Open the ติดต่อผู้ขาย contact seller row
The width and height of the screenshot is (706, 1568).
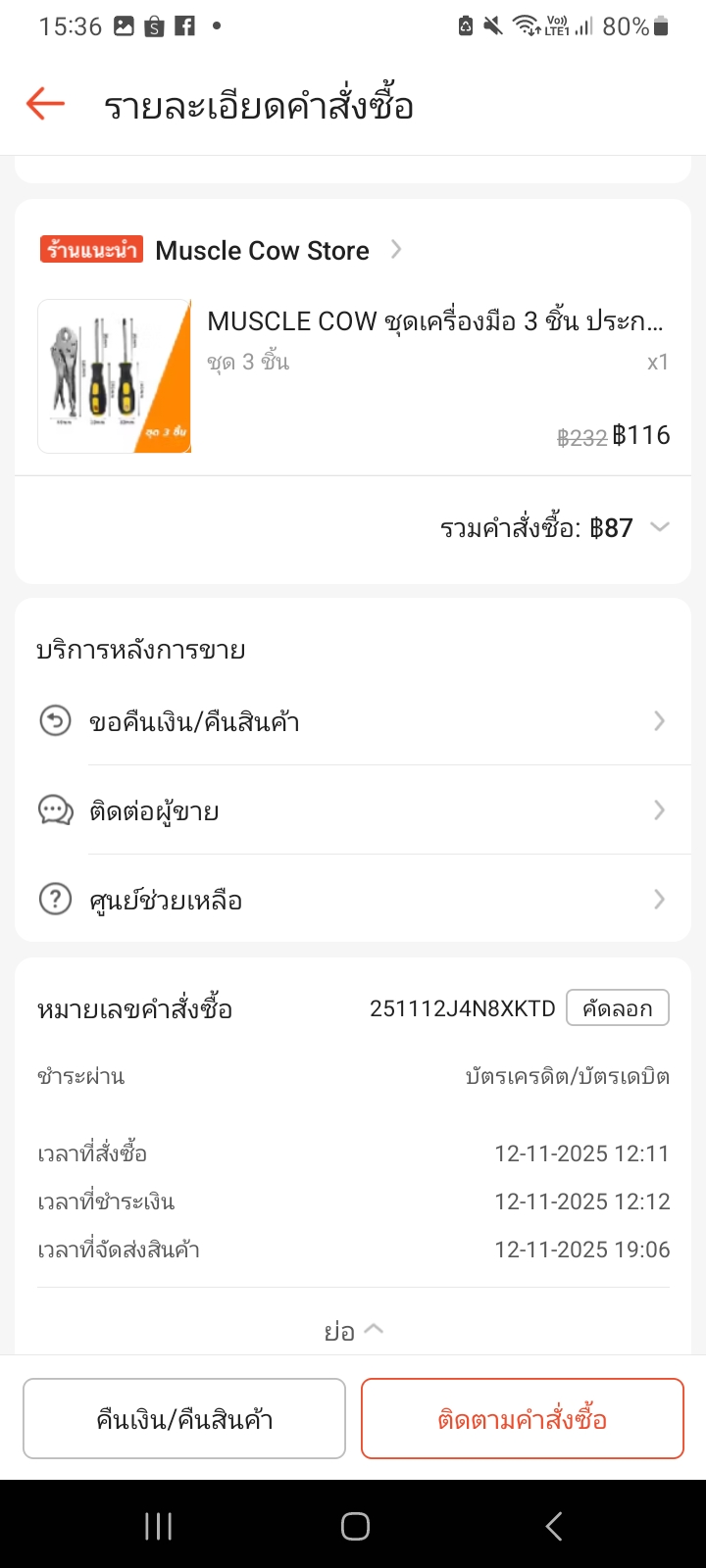(x=353, y=810)
